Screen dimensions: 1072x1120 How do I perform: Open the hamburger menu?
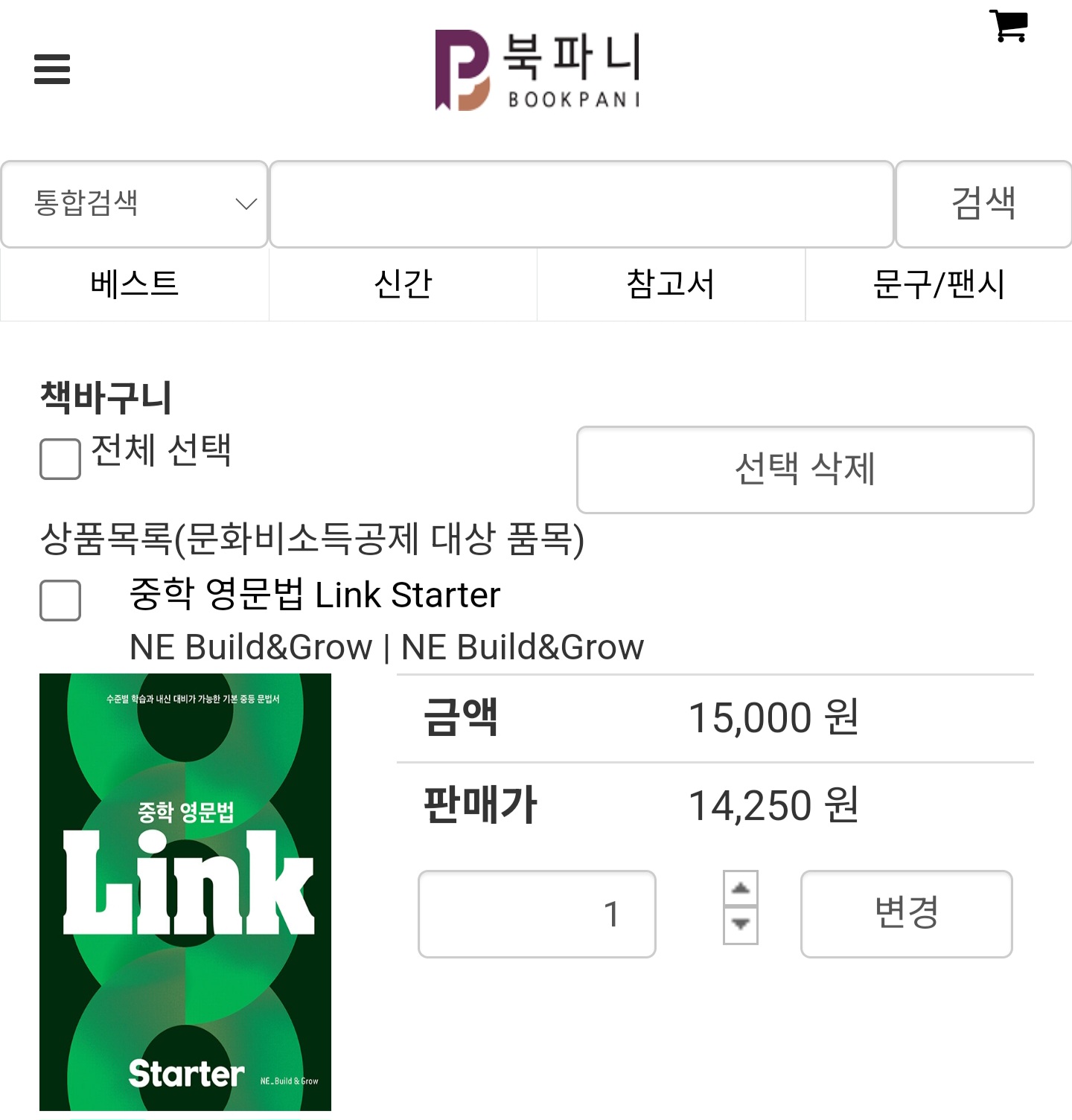pyautogui.click(x=52, y=69)
